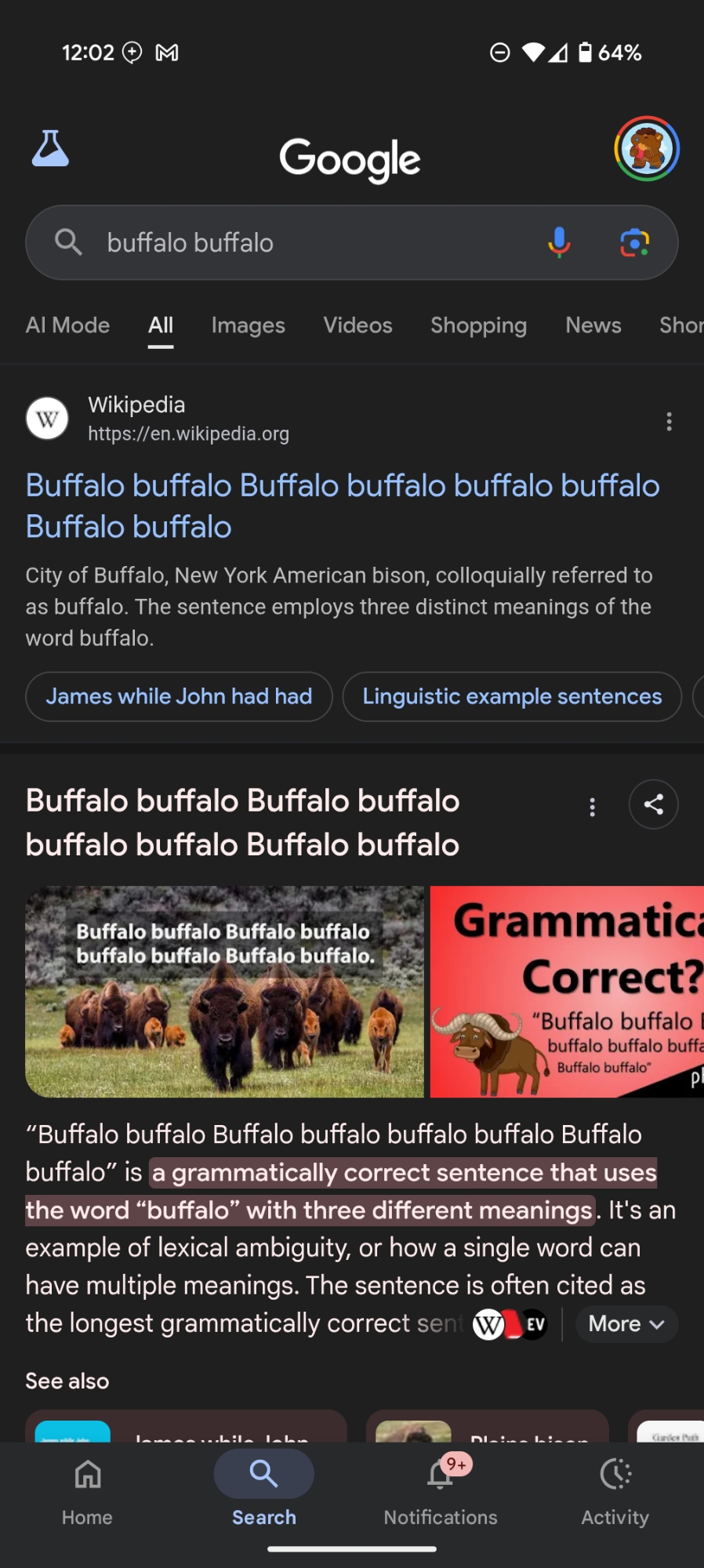Expand the overview with More

(626, 1324)
